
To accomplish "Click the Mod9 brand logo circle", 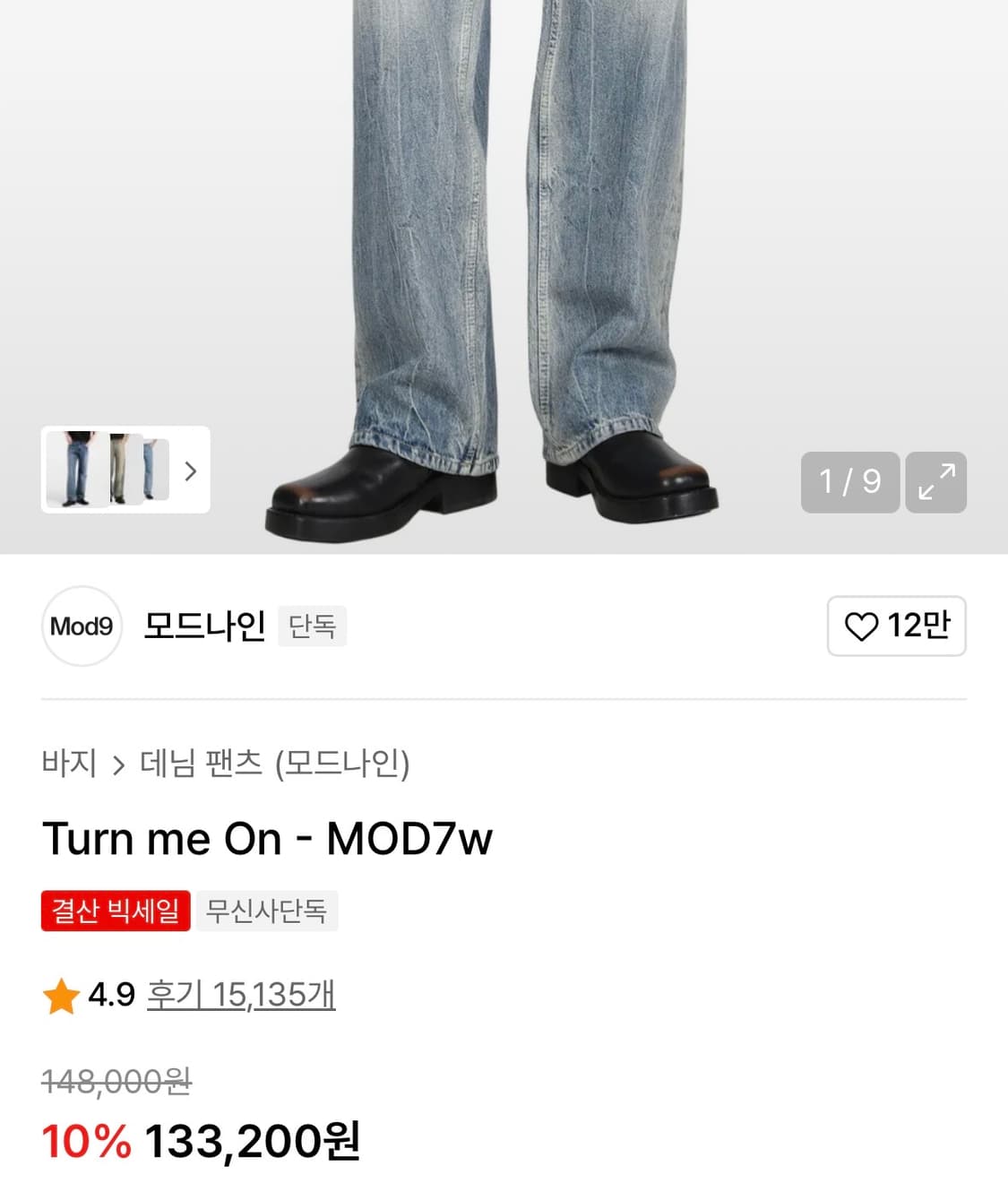I will tap(81, 626).
